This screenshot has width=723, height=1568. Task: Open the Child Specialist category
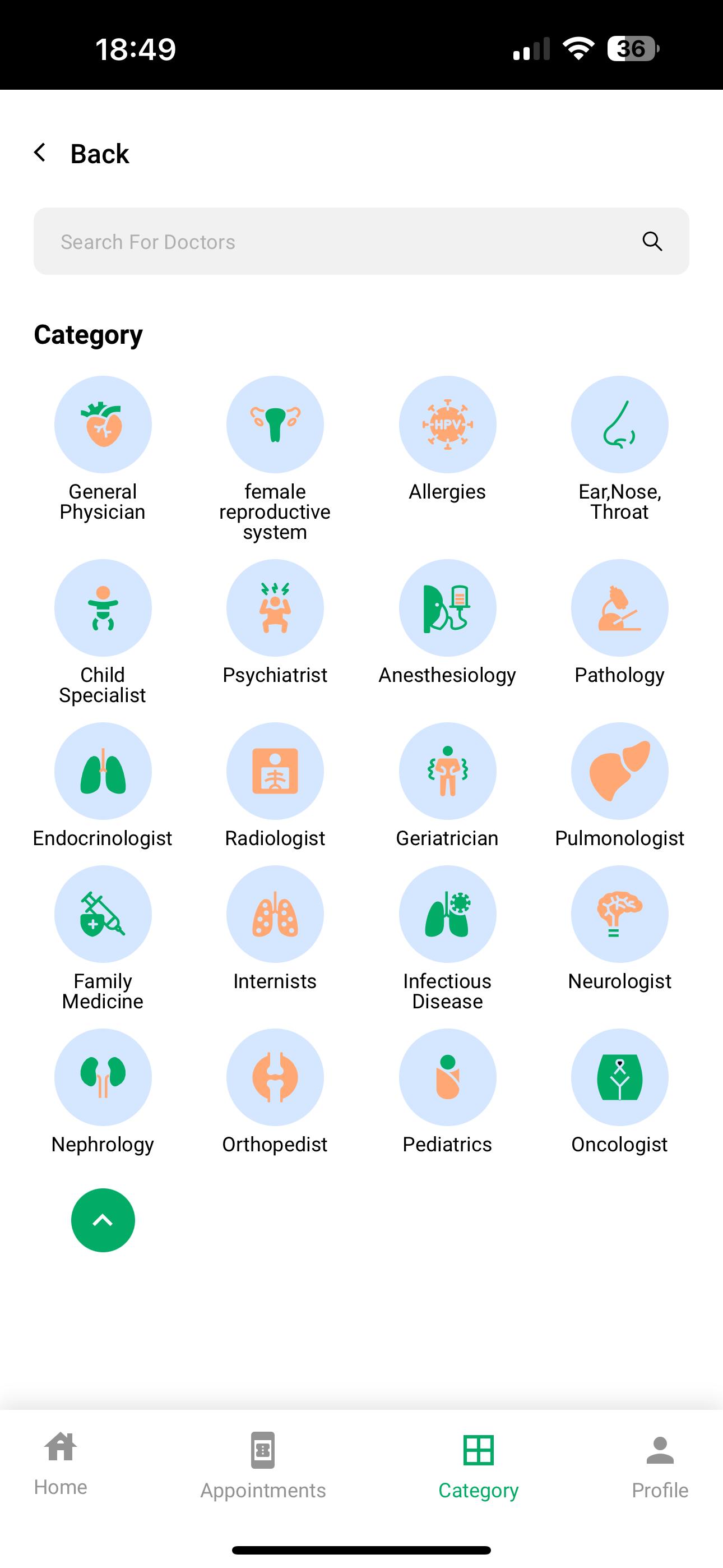click(103, 608)
